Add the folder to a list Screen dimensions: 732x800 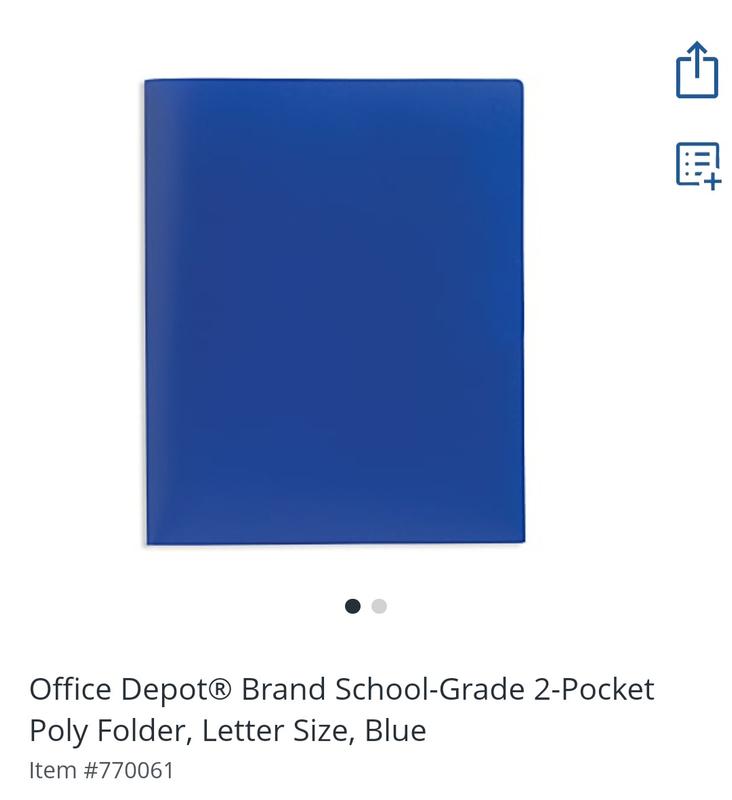click(x=697, y=165)
